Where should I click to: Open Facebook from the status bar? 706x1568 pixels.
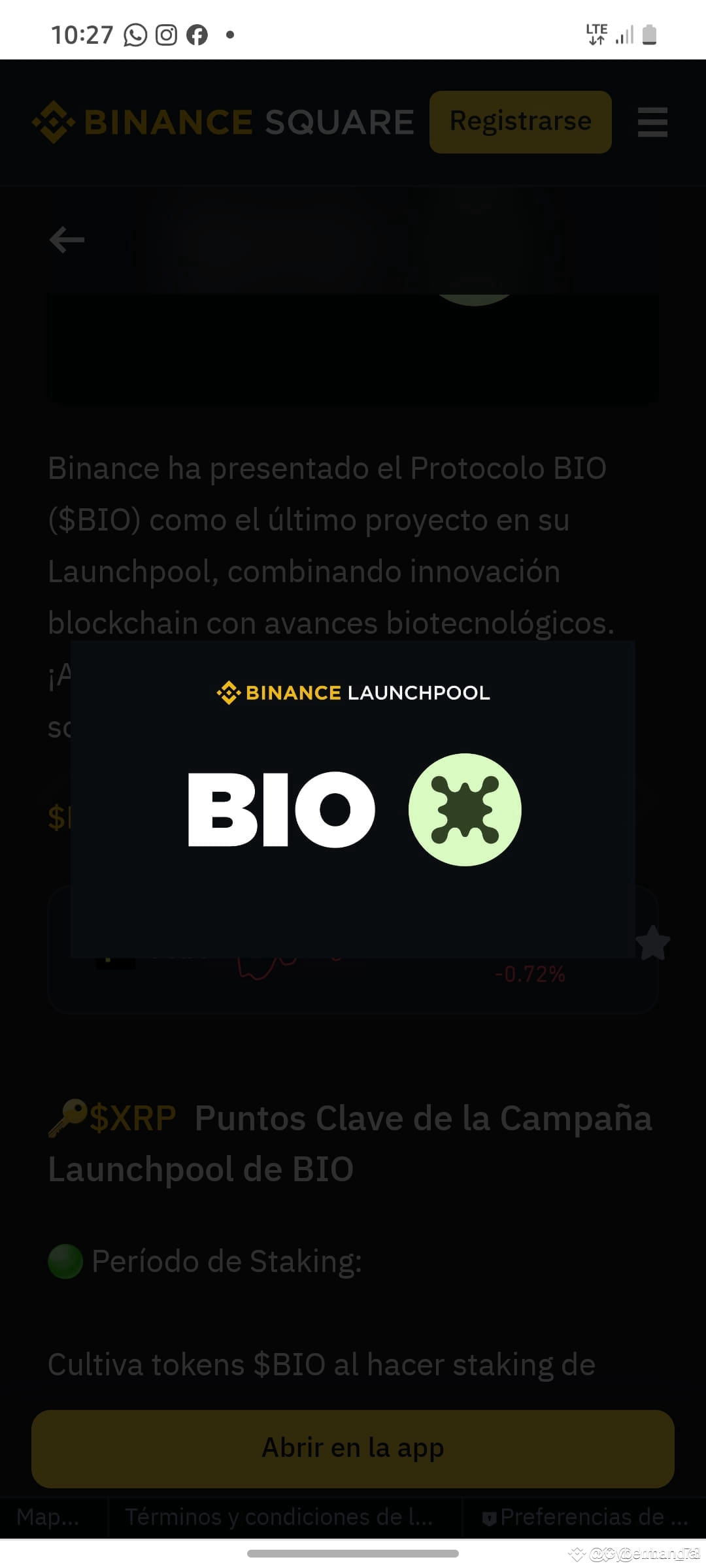(197, 34)
